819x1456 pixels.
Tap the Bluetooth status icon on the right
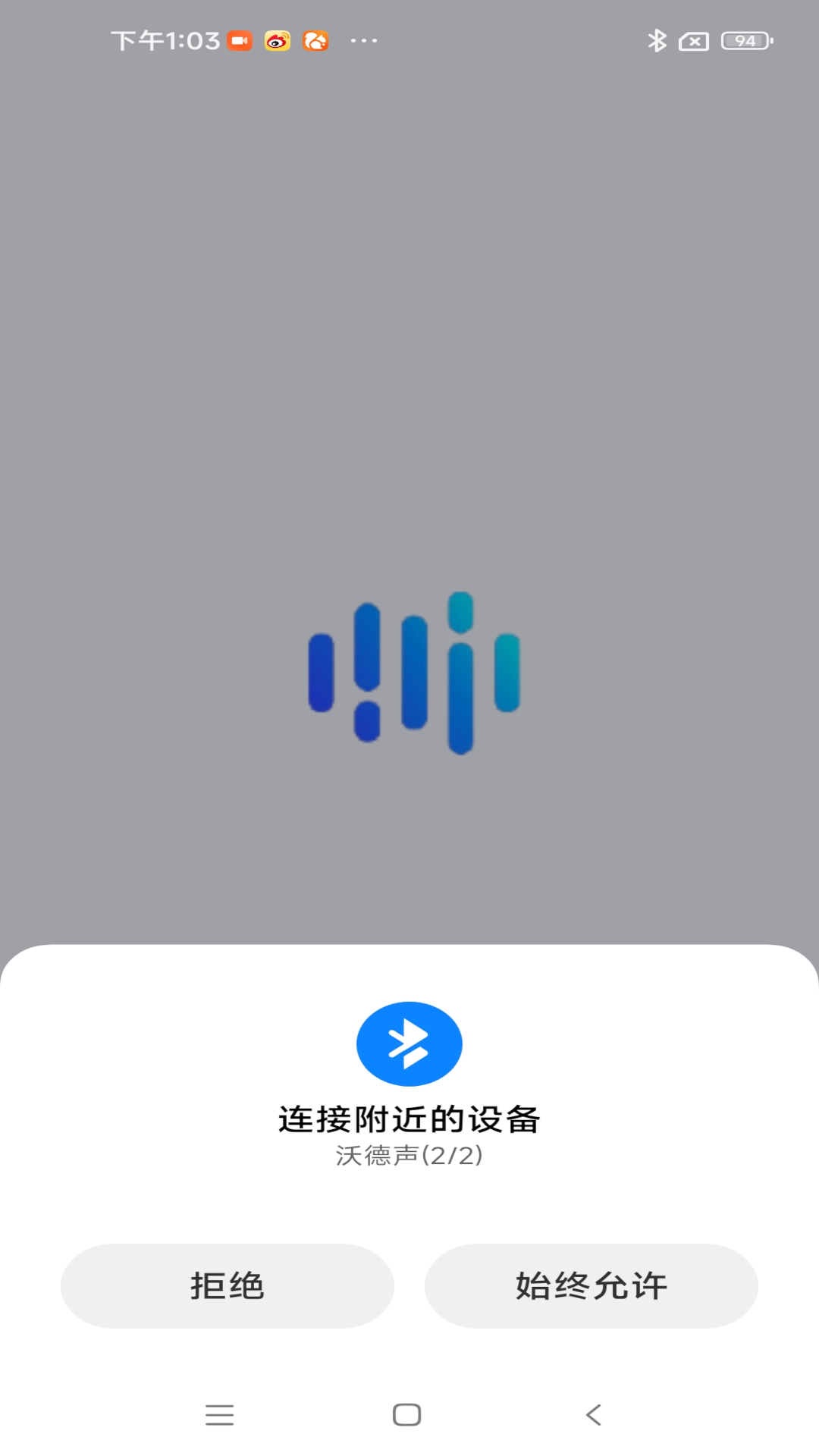click(657, 40)
